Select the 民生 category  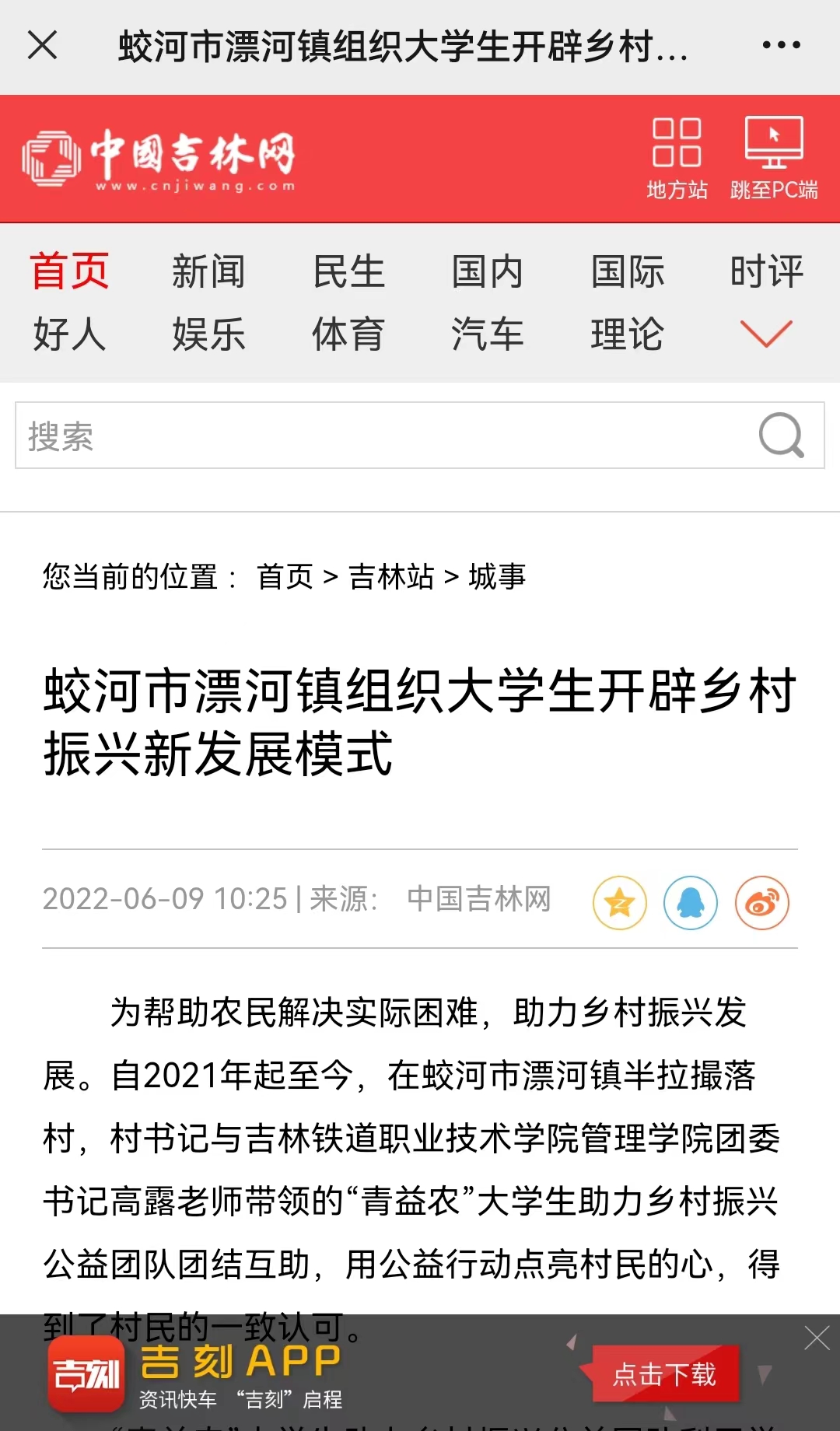tap(348, 271)
